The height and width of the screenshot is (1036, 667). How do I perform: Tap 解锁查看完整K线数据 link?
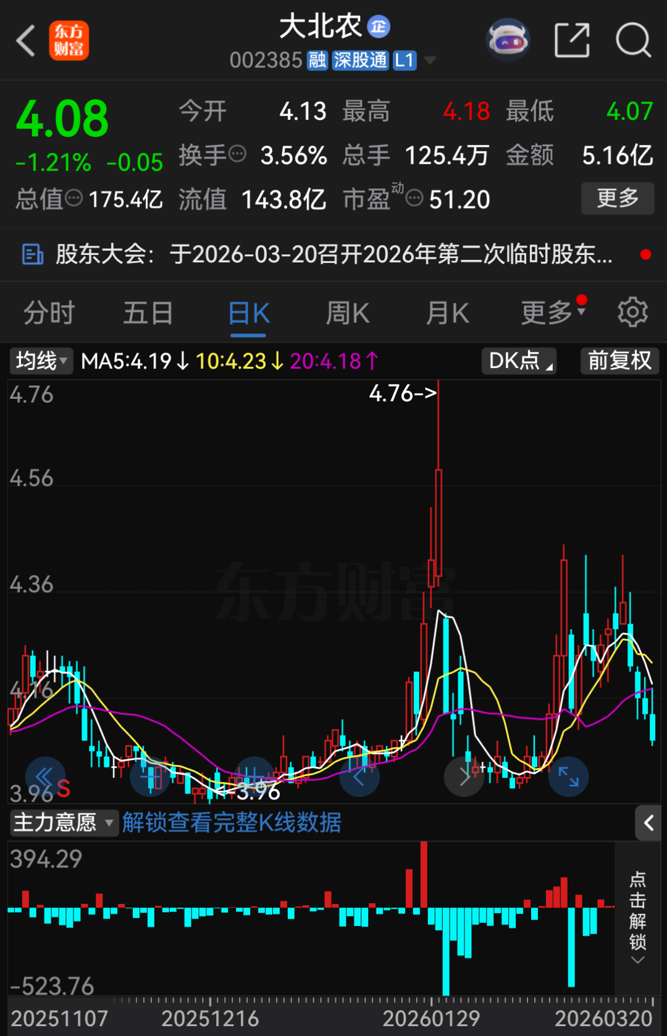[232, 823]
